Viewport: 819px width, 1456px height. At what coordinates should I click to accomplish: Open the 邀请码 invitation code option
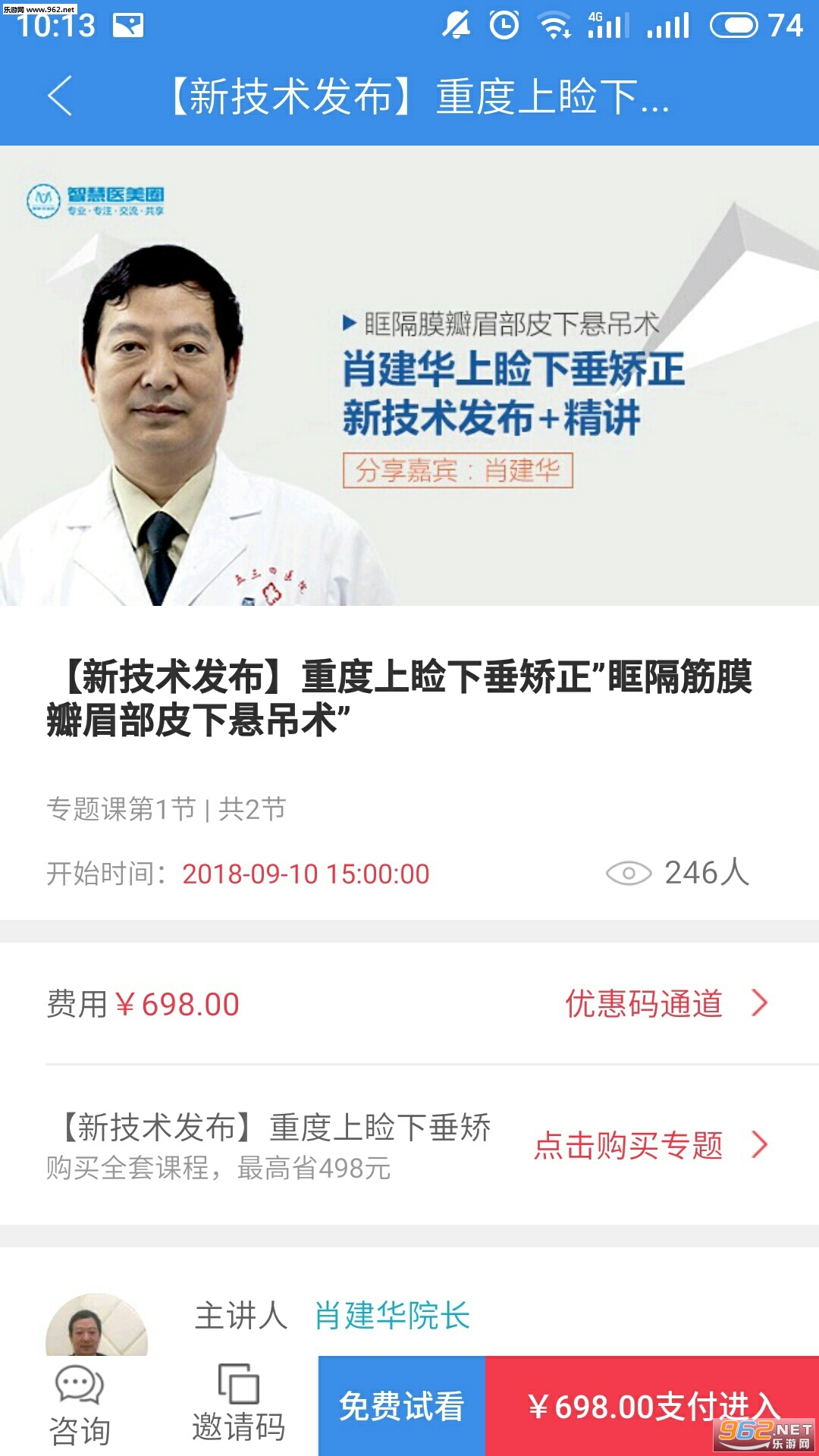click(x=238, y=1406)
